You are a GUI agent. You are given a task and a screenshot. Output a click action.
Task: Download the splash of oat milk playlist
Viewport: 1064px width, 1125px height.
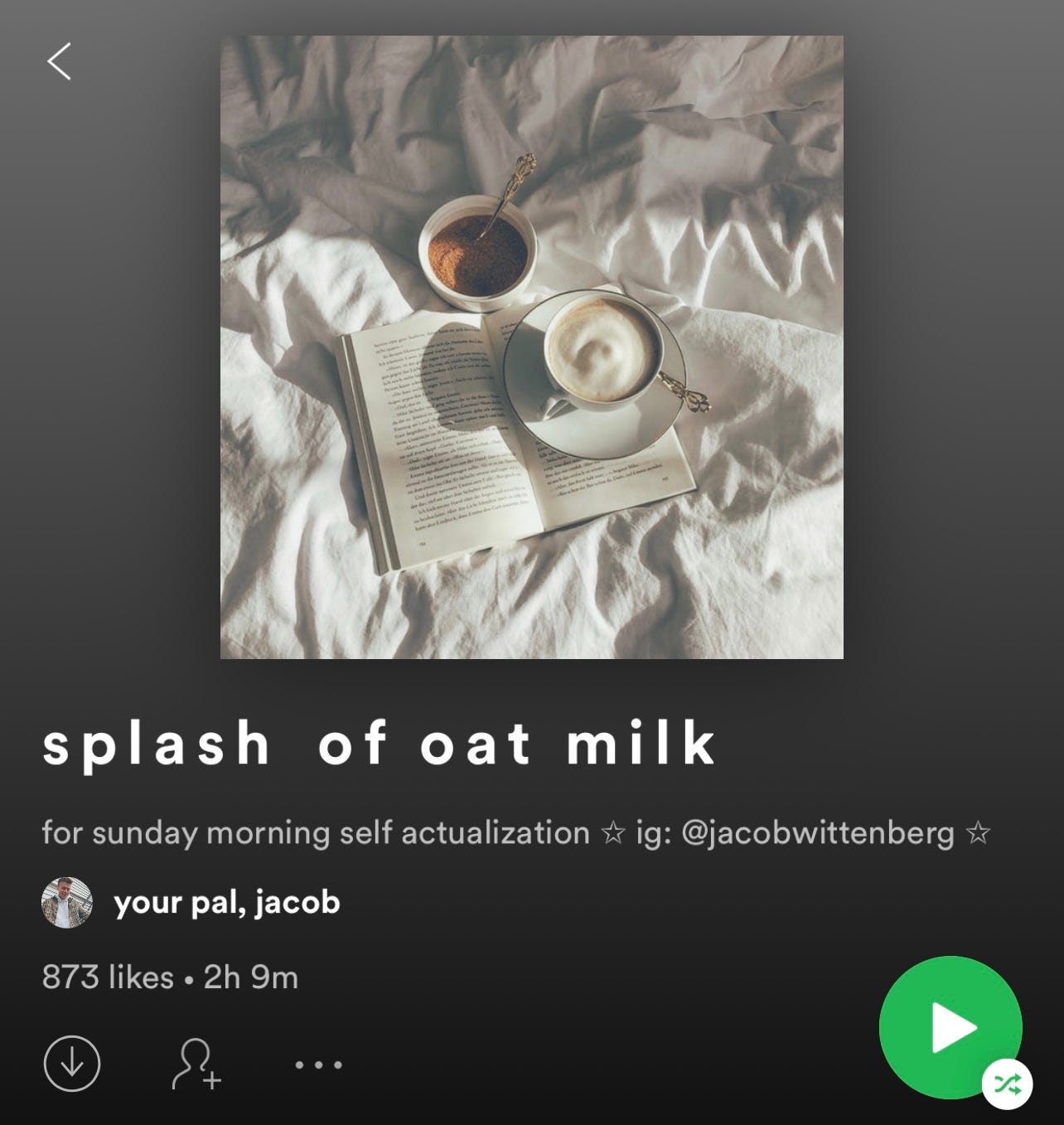point(72,1064)
